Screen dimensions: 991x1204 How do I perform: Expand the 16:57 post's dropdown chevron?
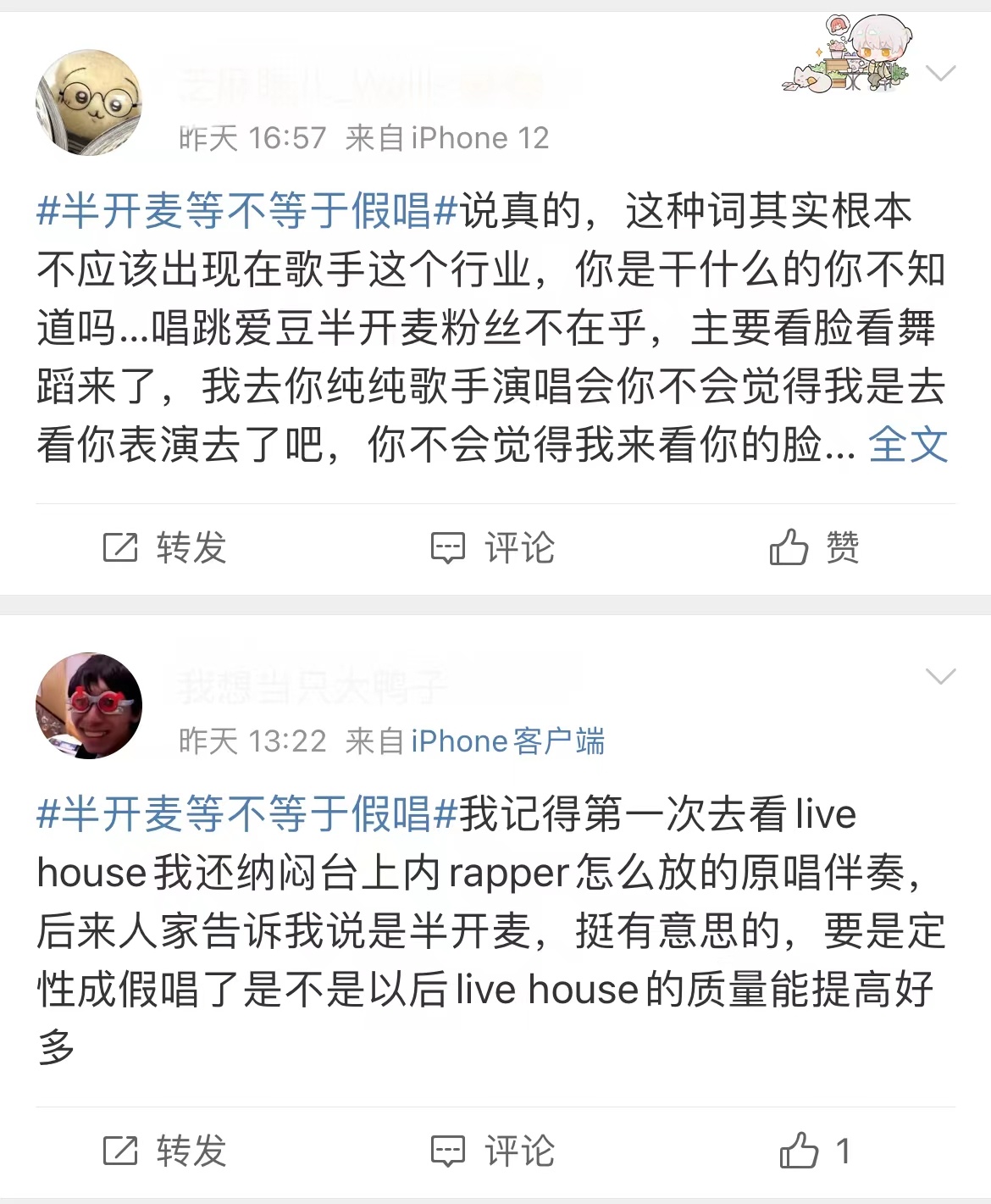tap(940, 73)
